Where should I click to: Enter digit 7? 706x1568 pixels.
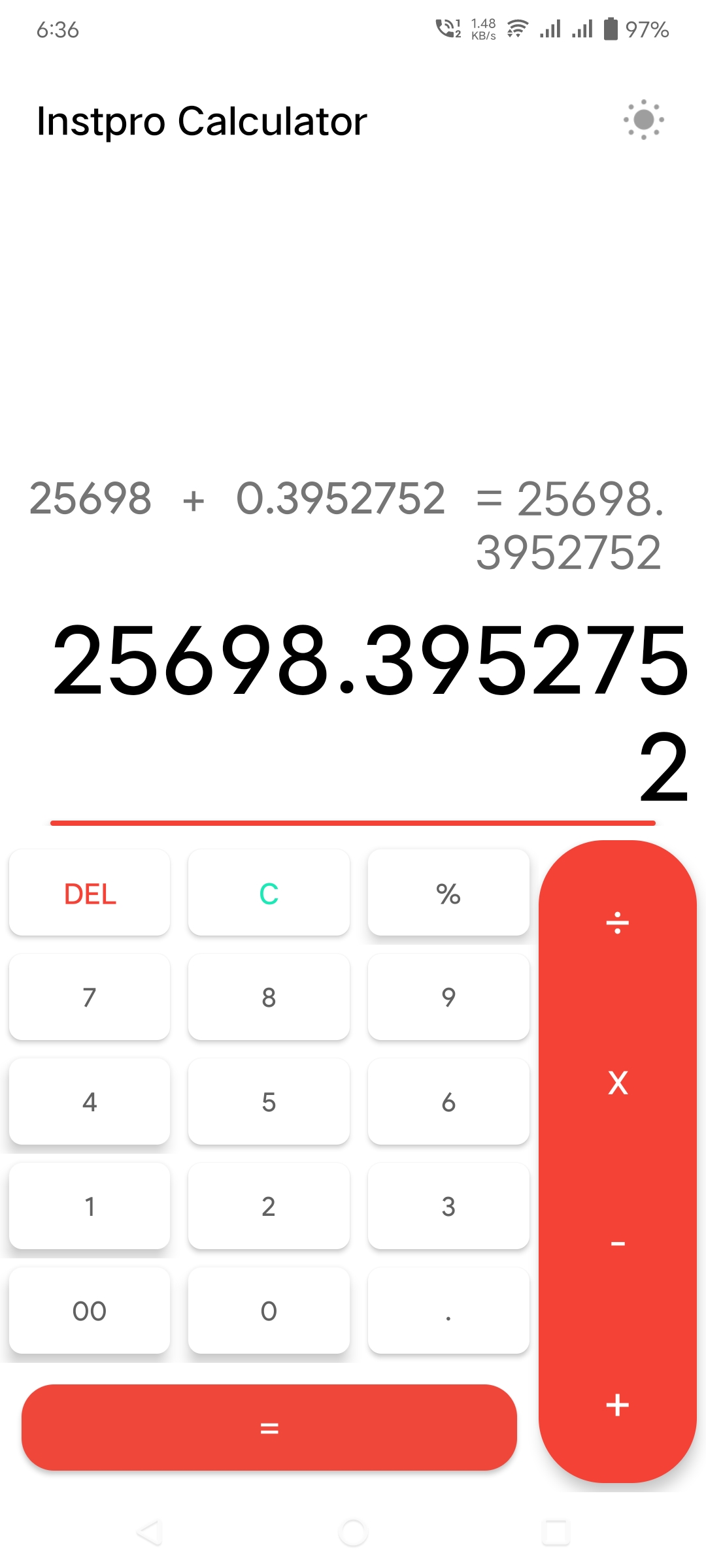click(x=90, y=997)
